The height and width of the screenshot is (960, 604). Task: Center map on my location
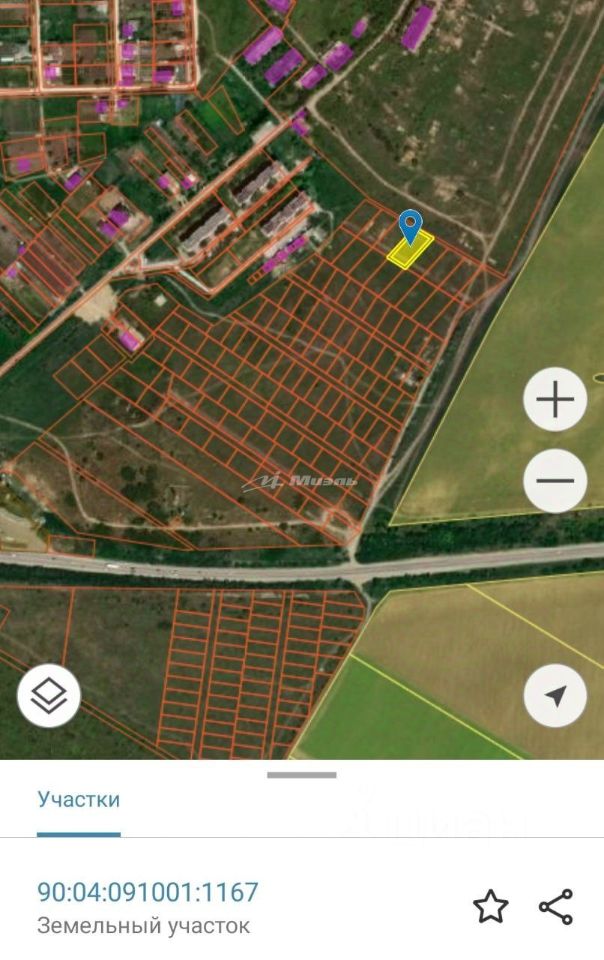[555, 696]
